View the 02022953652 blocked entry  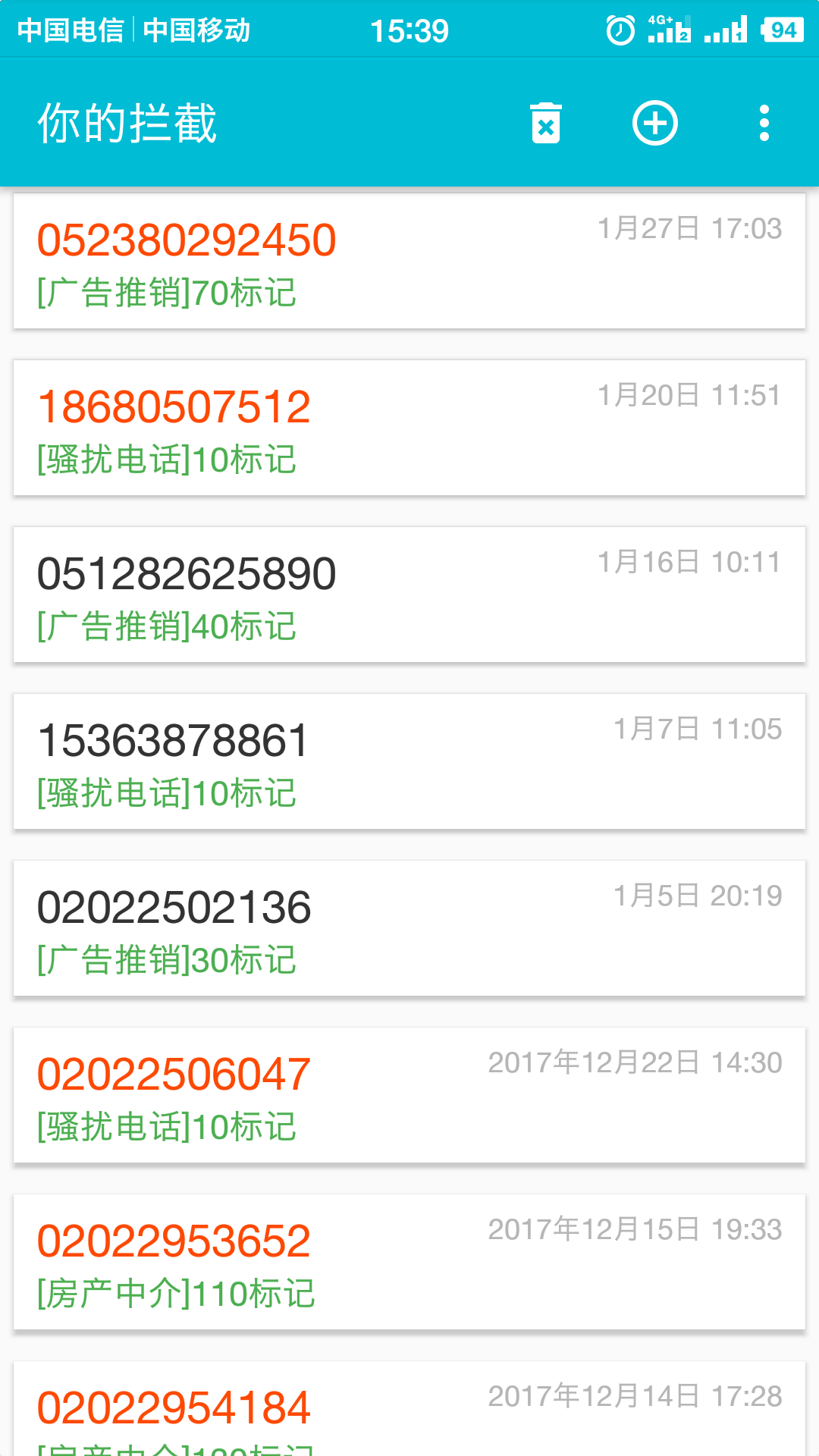point(409,1262)
